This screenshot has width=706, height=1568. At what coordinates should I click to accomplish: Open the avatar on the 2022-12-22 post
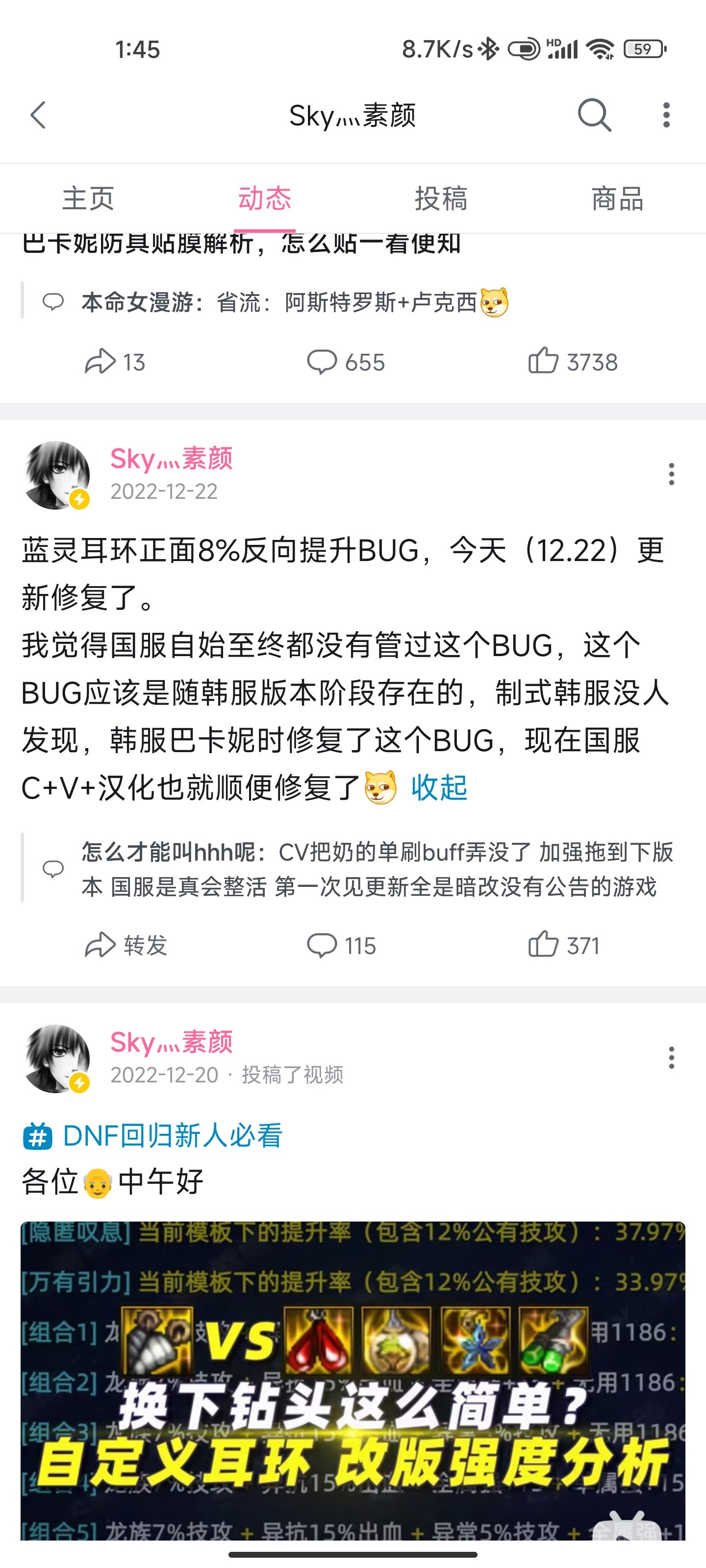pyautogui.click(x=56, y=475)
